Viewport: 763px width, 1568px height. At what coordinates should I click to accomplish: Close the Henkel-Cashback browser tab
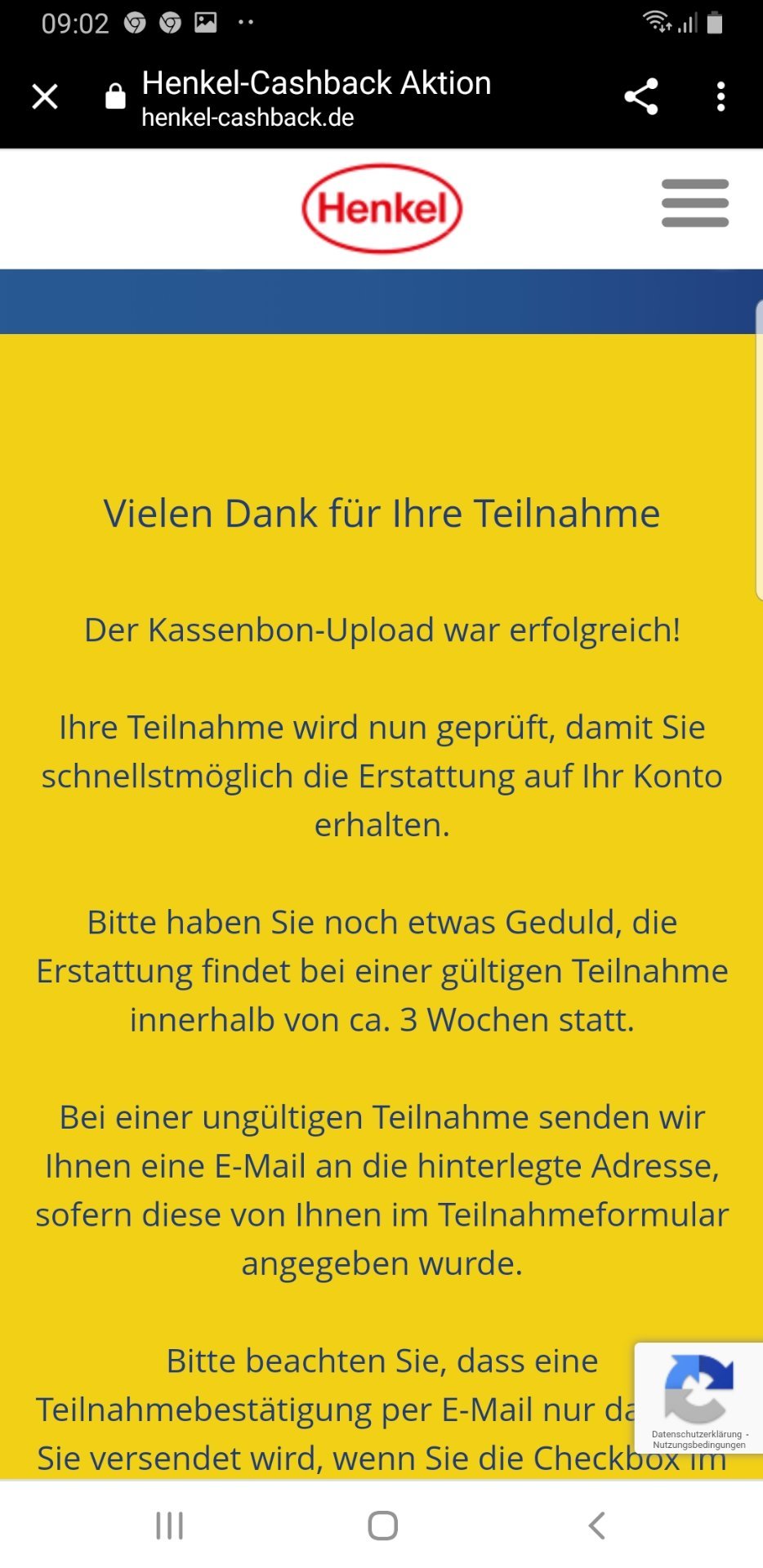pos(45,96)
